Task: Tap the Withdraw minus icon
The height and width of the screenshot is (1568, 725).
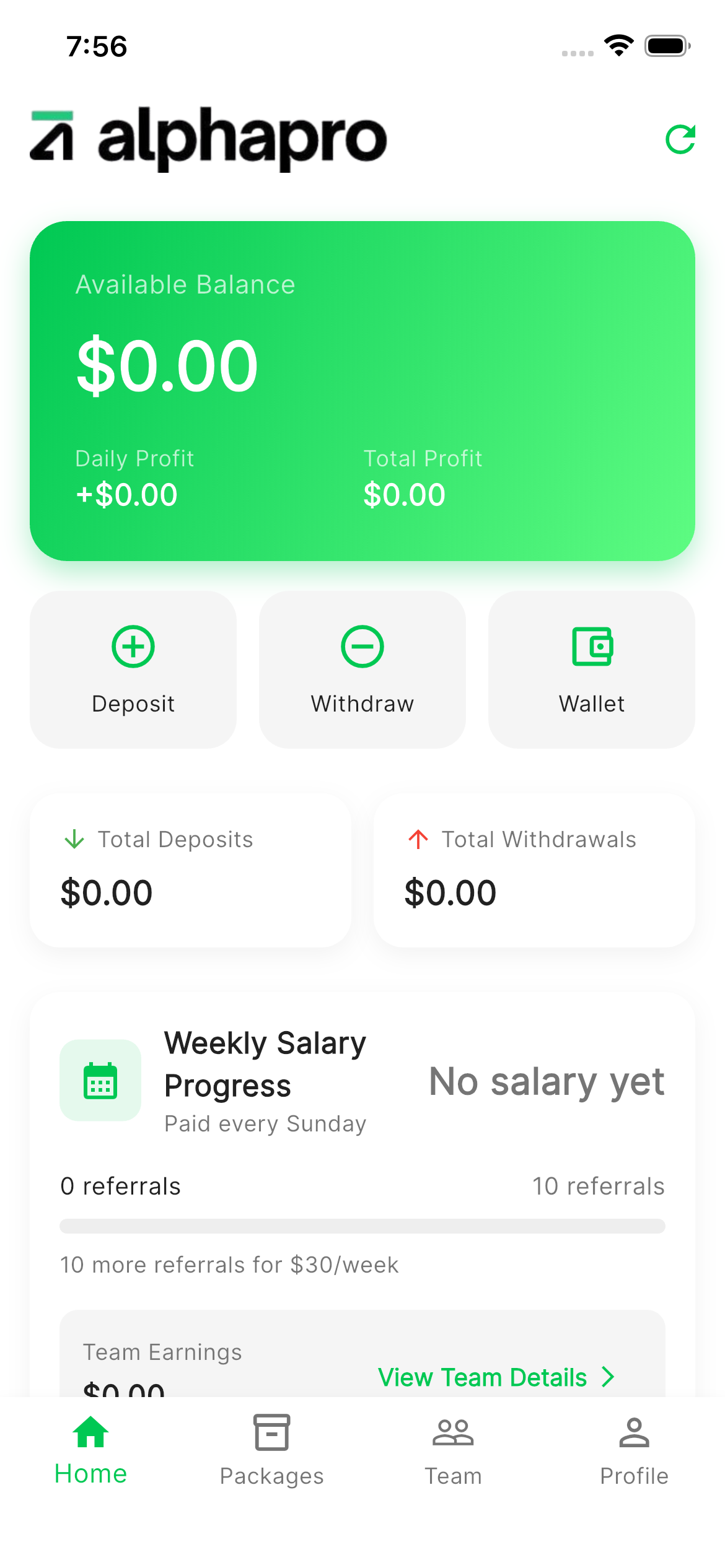Action: tap(362, 646)
